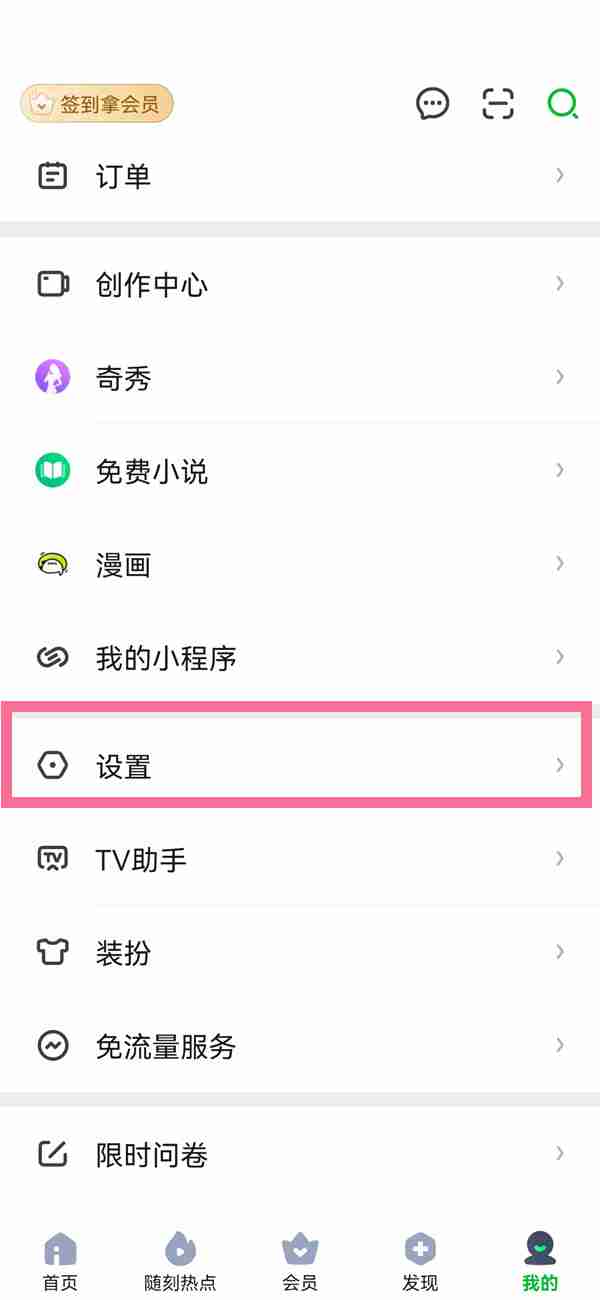The height and width of the screenshot is (1300, 600).
Task: Switch to the 随刻热点 tab
Action: tap(180, 1262)
